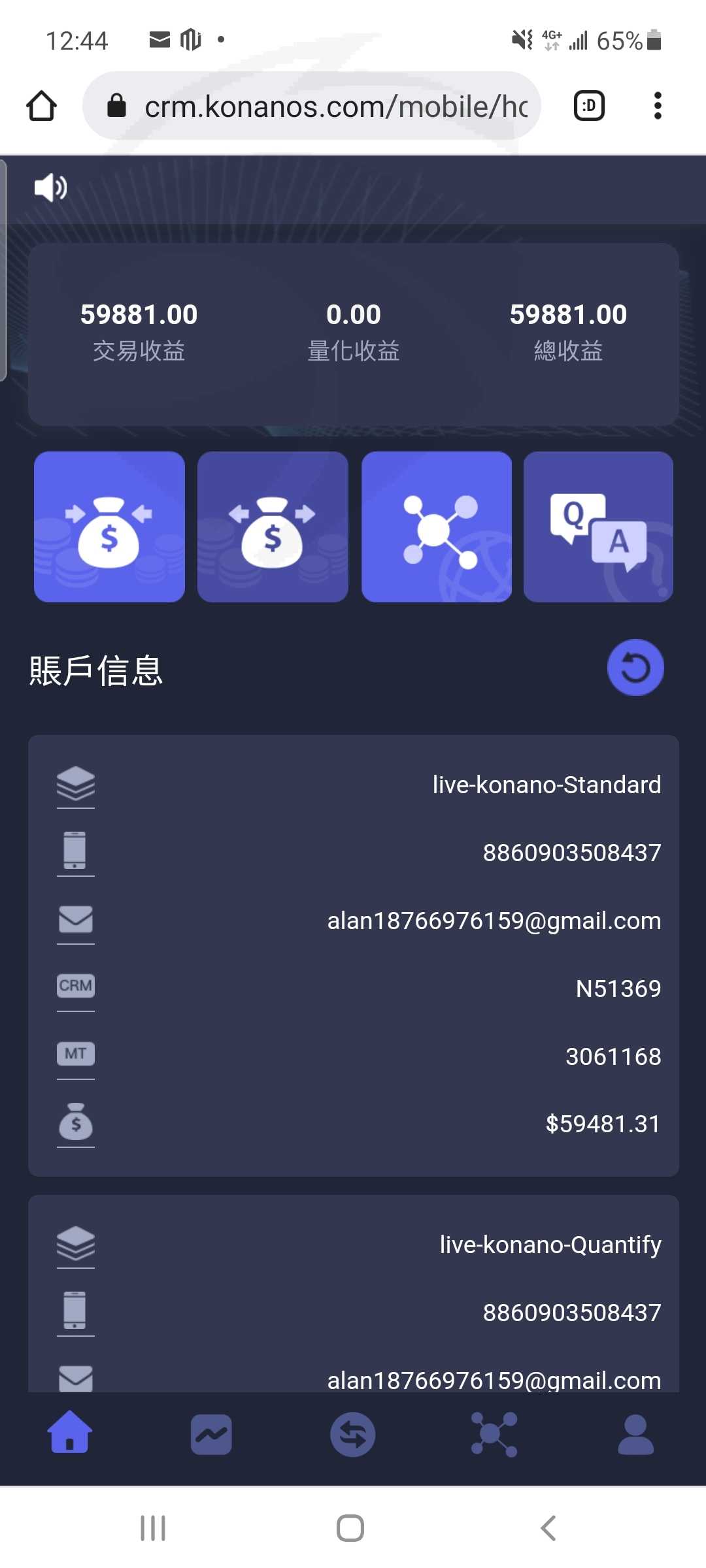The height and width of the screenshot is (1568, 706).
Task: Open the live-konano-Standard account card
Action: 353,956
